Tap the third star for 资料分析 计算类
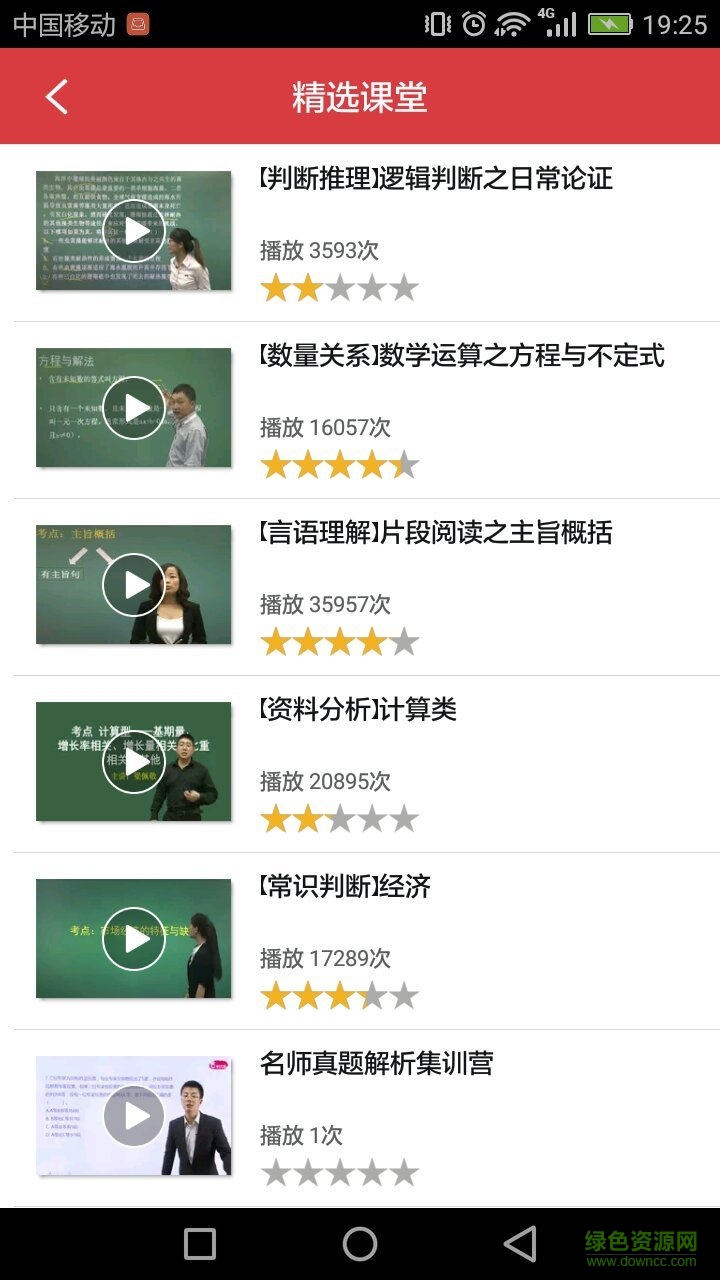This screenshot has width=720, height=1280. click(338, 818)
